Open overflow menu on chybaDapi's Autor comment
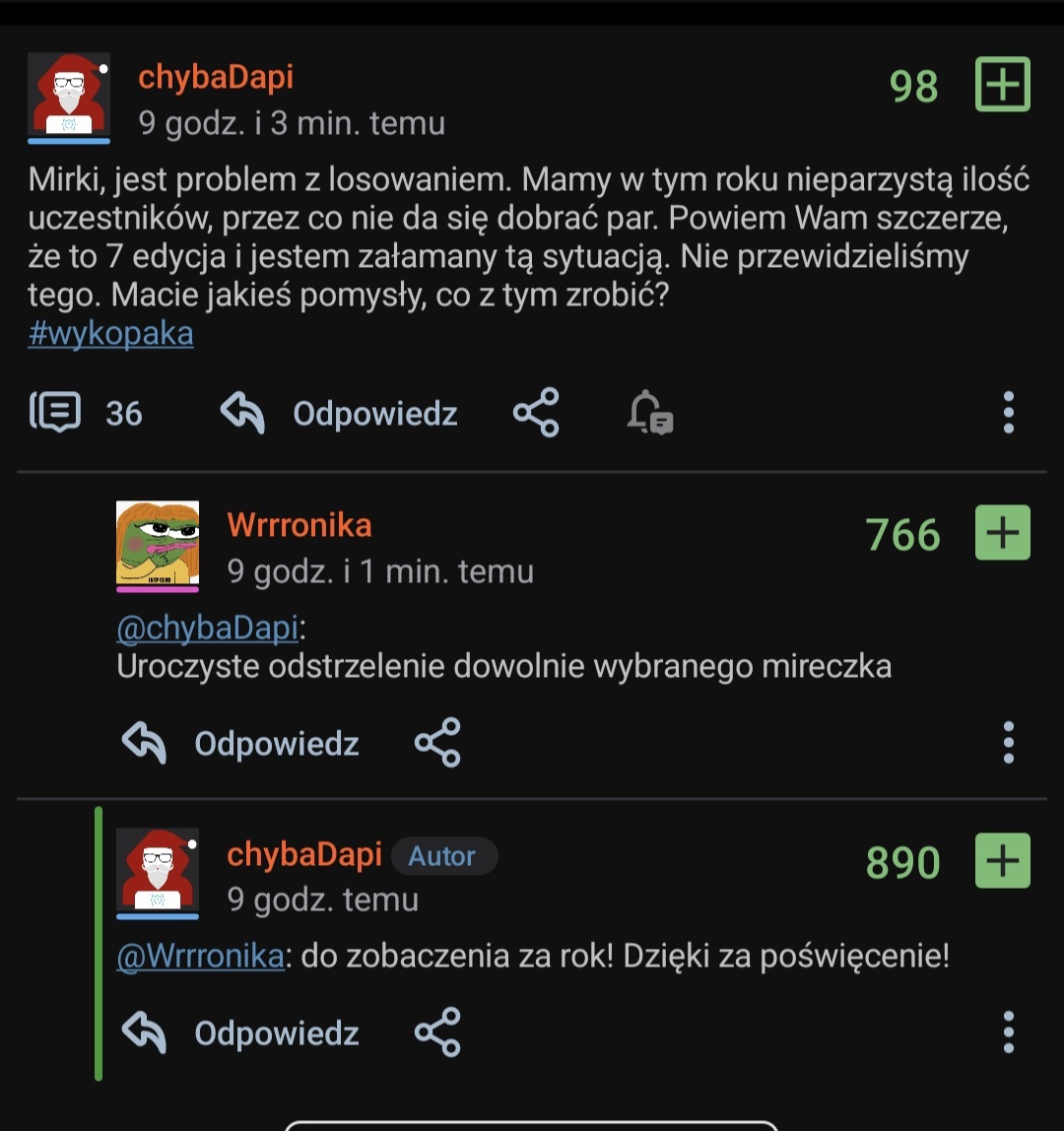 [x=1008, y=1032]
